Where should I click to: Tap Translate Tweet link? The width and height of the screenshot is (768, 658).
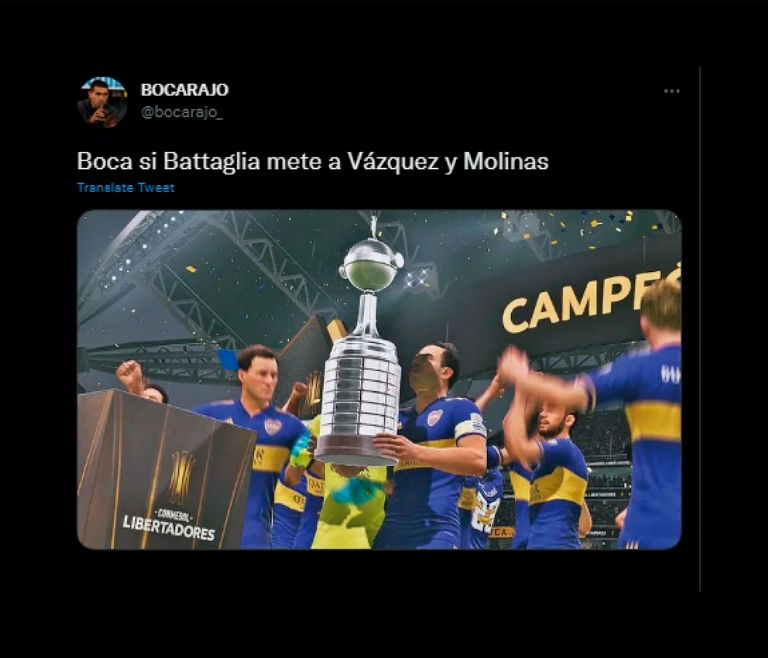click(126, 188)
